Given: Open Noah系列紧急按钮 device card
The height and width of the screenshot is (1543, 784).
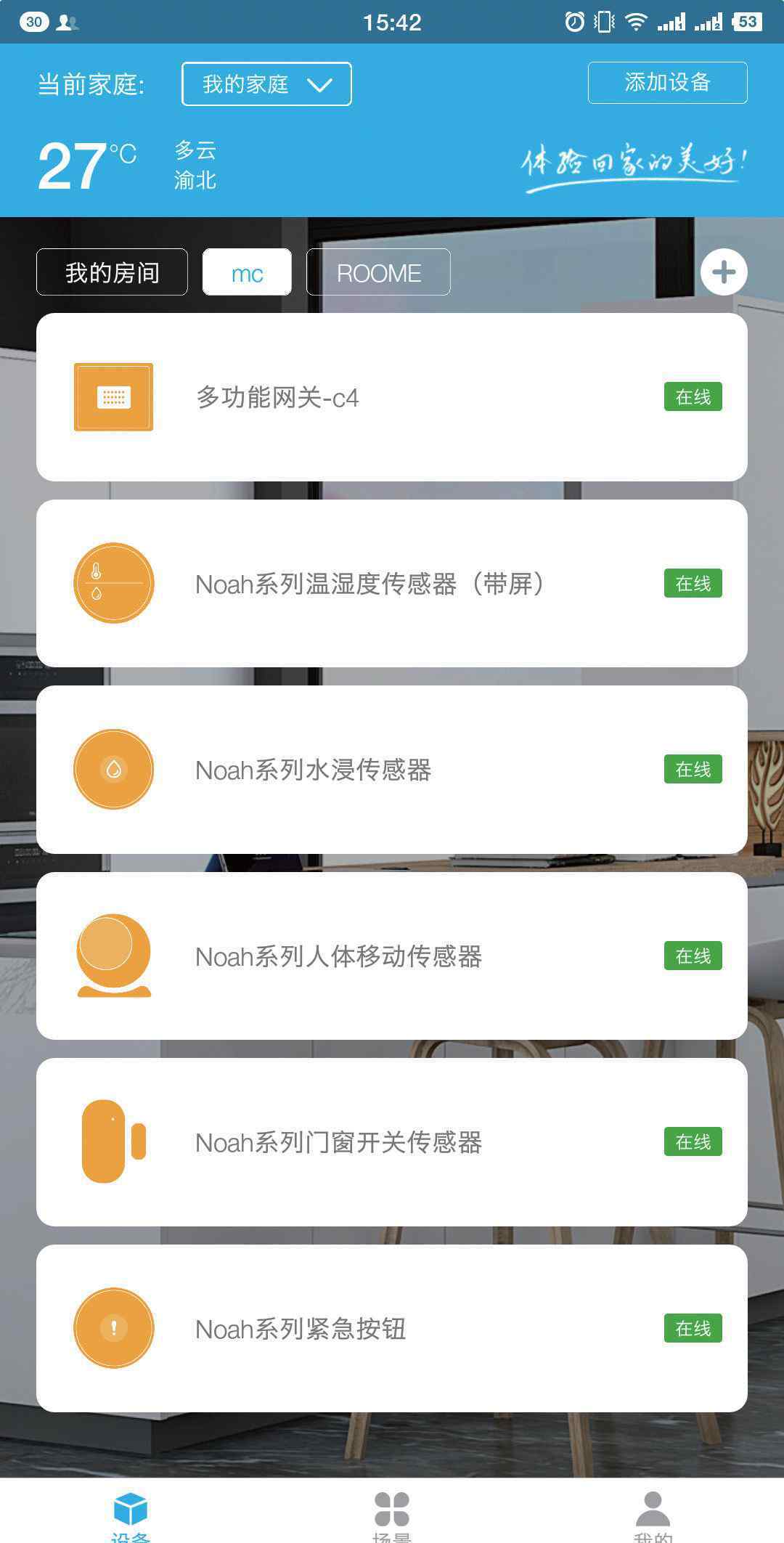Looking at the screenshot, I should click(392, 1328).
